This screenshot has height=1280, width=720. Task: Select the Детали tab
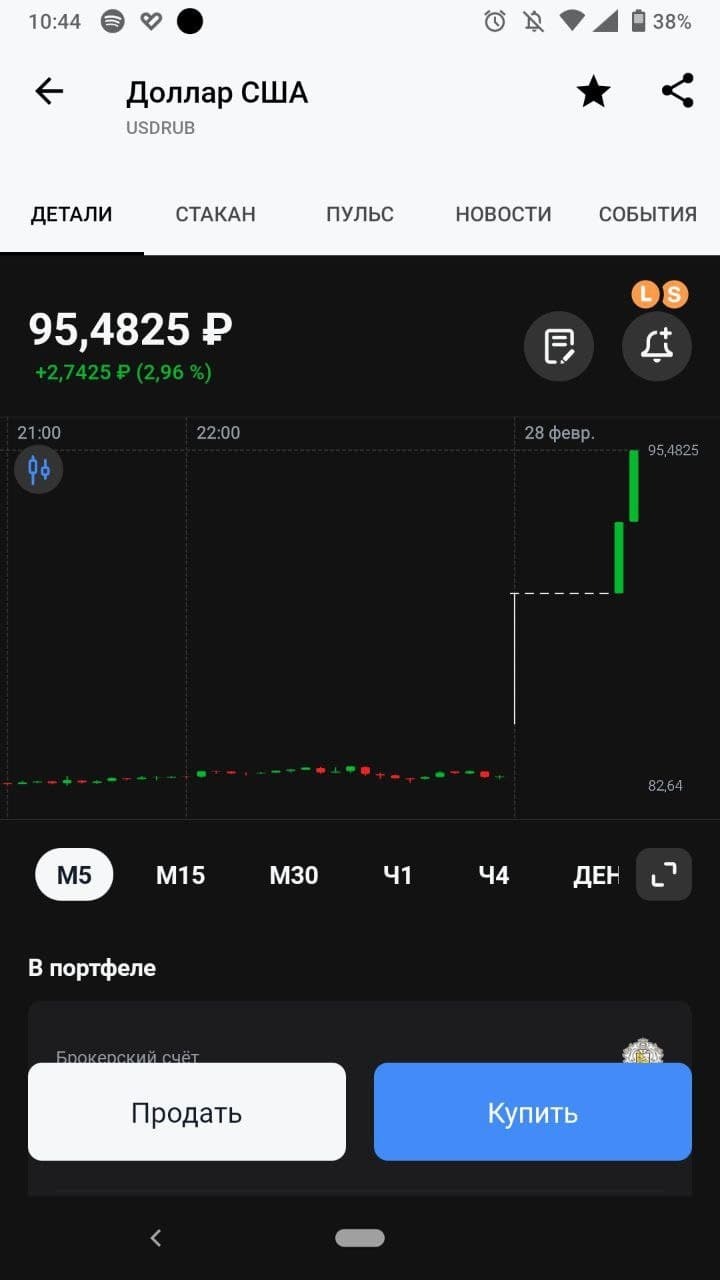coord(71,214)
